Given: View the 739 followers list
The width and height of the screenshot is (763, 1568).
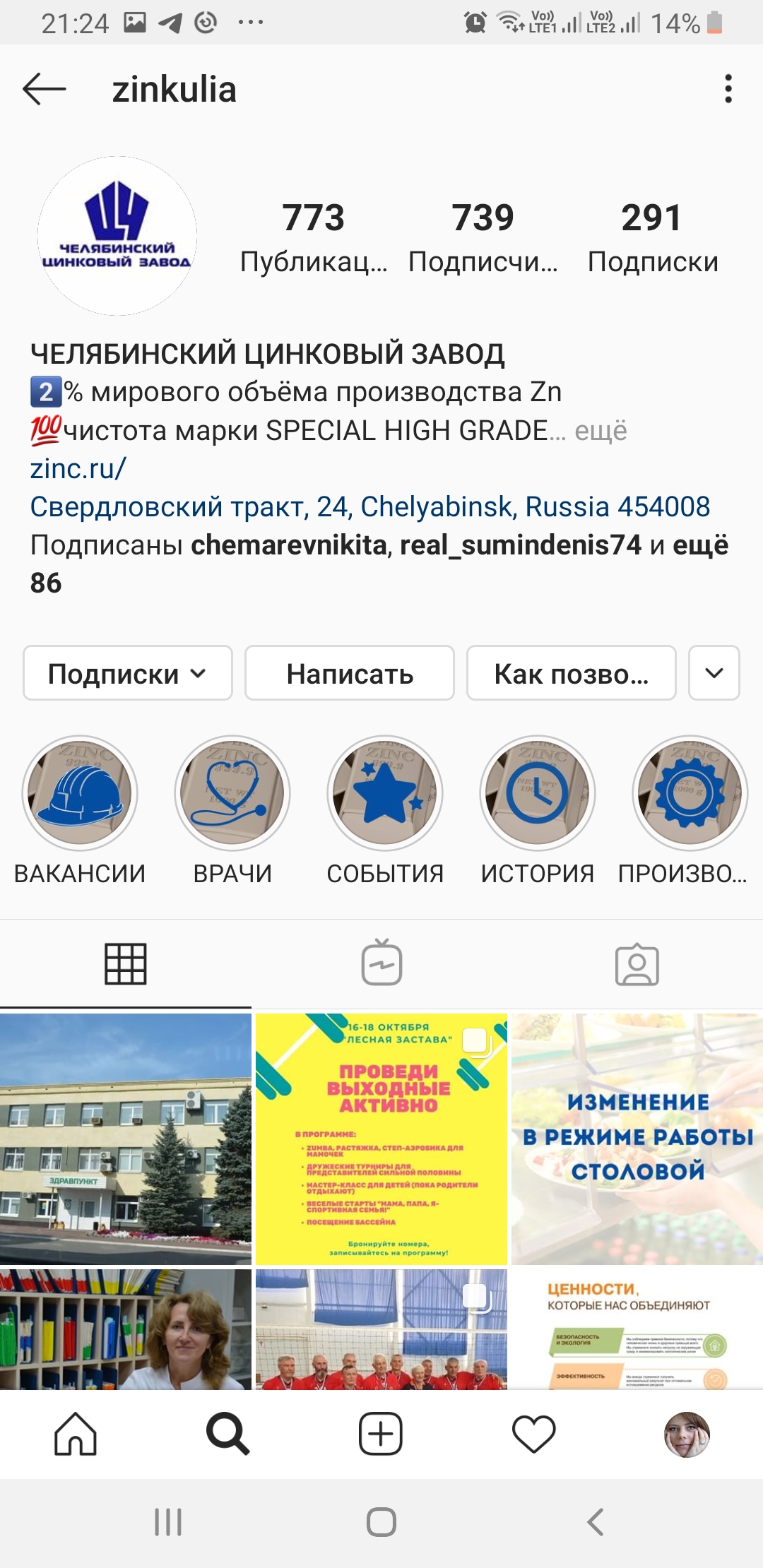Looking at the screenshot, I should pos(483,237).
